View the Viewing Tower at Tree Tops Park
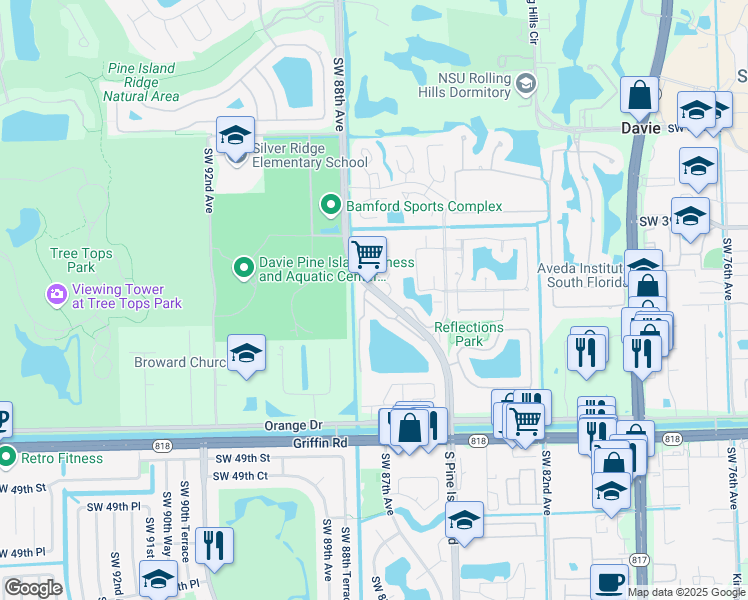Screen dimensions: 748x600 click(x=55, y=295)
